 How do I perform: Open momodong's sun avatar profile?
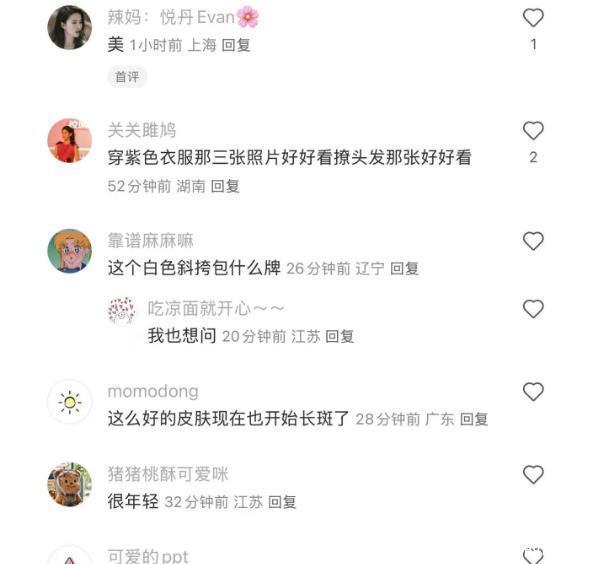coord(69,402)
